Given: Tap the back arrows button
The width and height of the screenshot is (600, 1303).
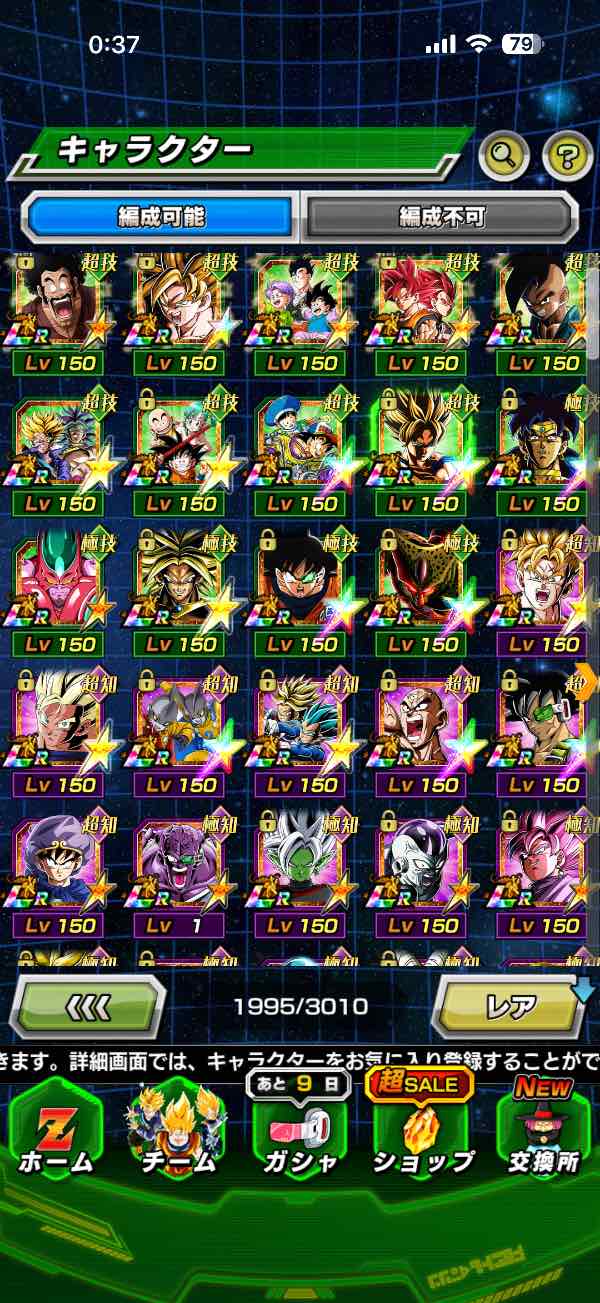Looking at the screenshot, I should [x=87, y=1006].
